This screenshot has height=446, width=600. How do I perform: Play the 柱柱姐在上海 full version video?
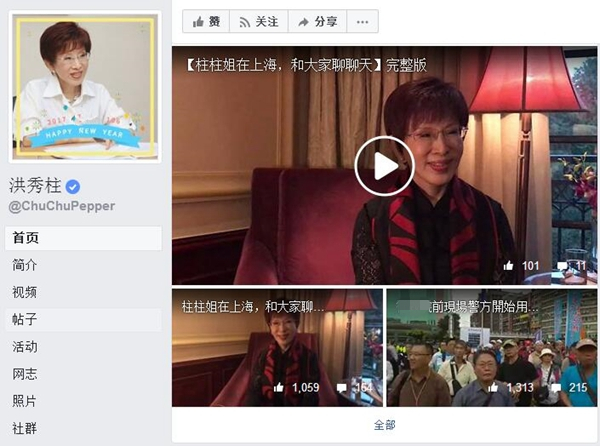click(x=383, y=166)
